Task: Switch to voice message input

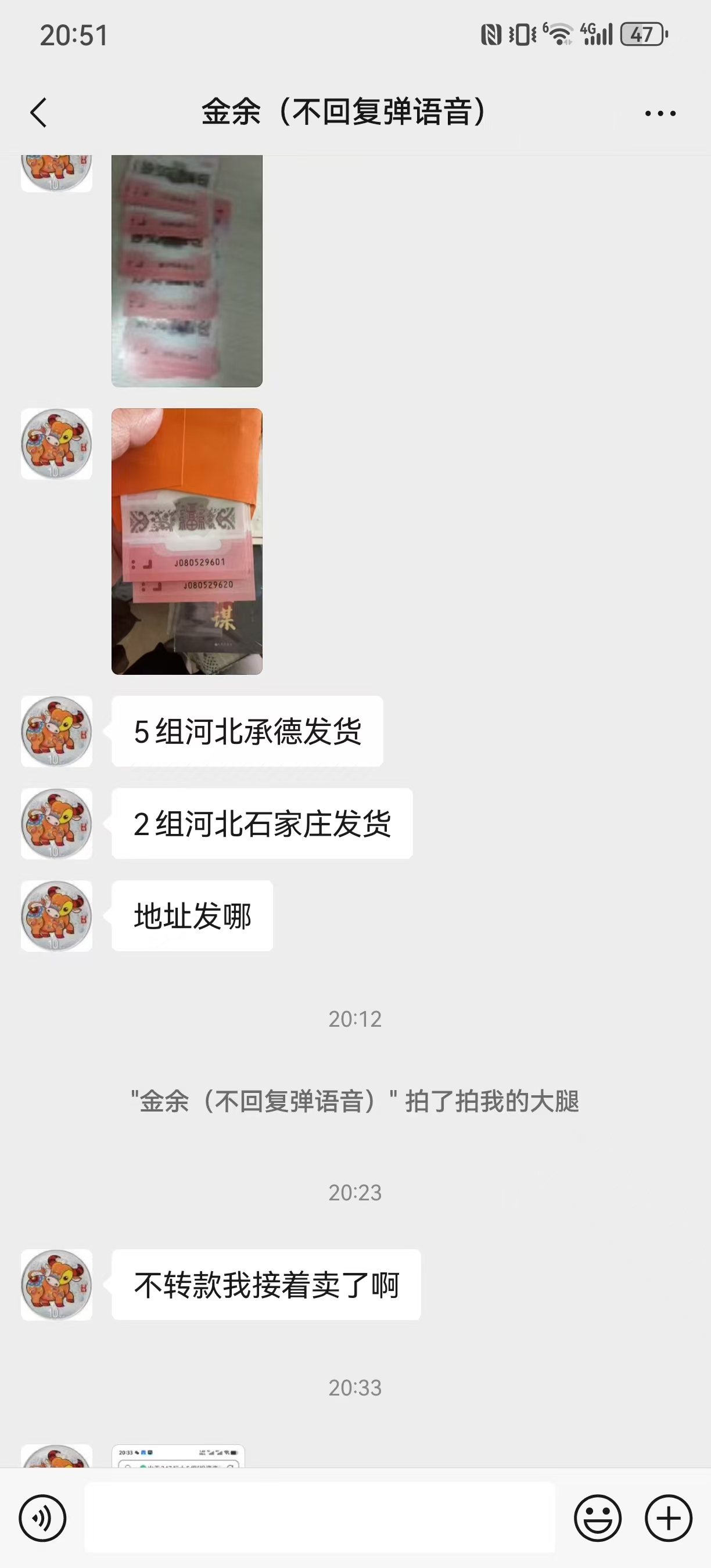Action: (42, 1518)
